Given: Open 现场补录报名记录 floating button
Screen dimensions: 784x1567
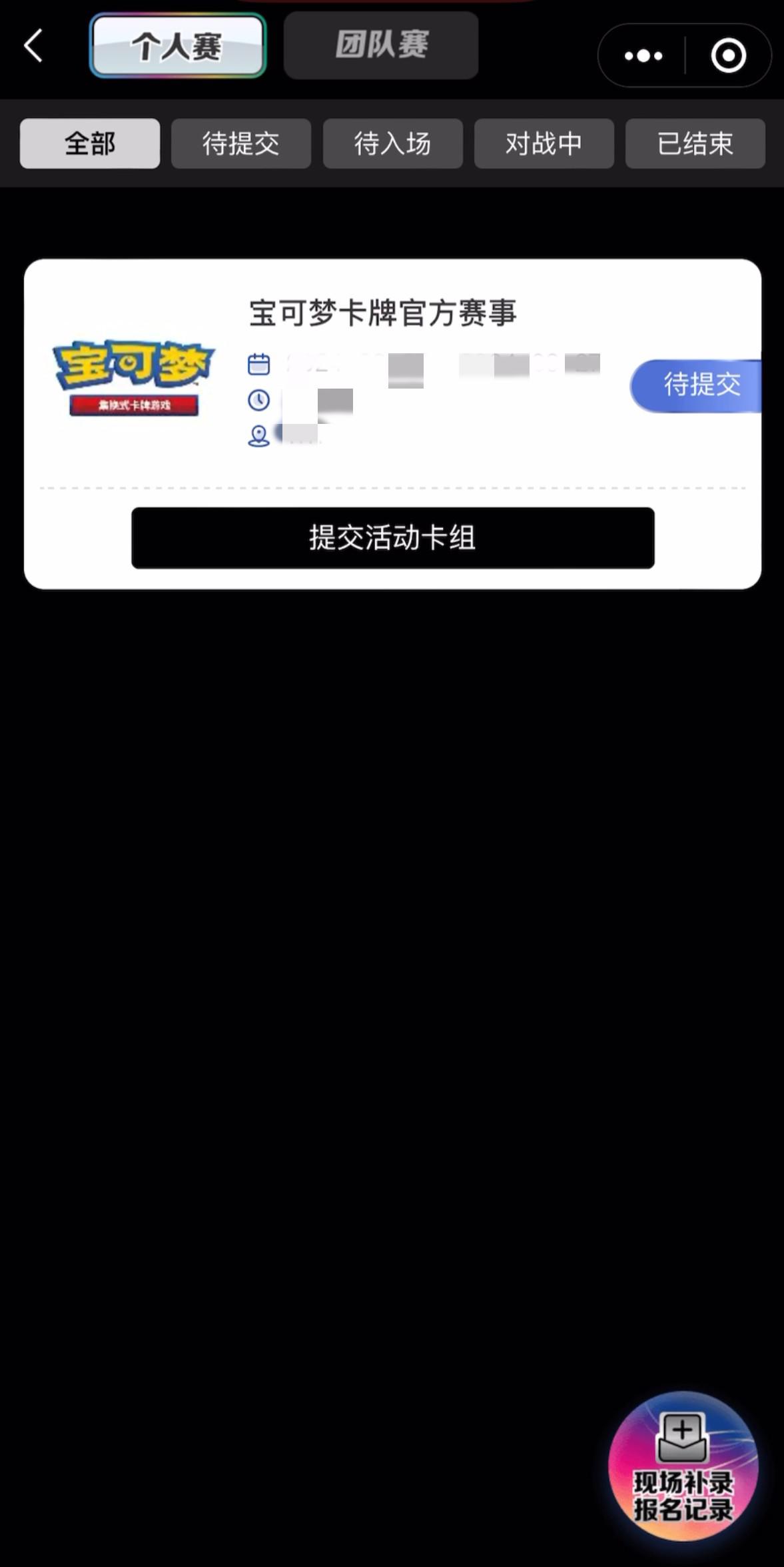Looking at the screenshot, I should [x=683, y=1466].
